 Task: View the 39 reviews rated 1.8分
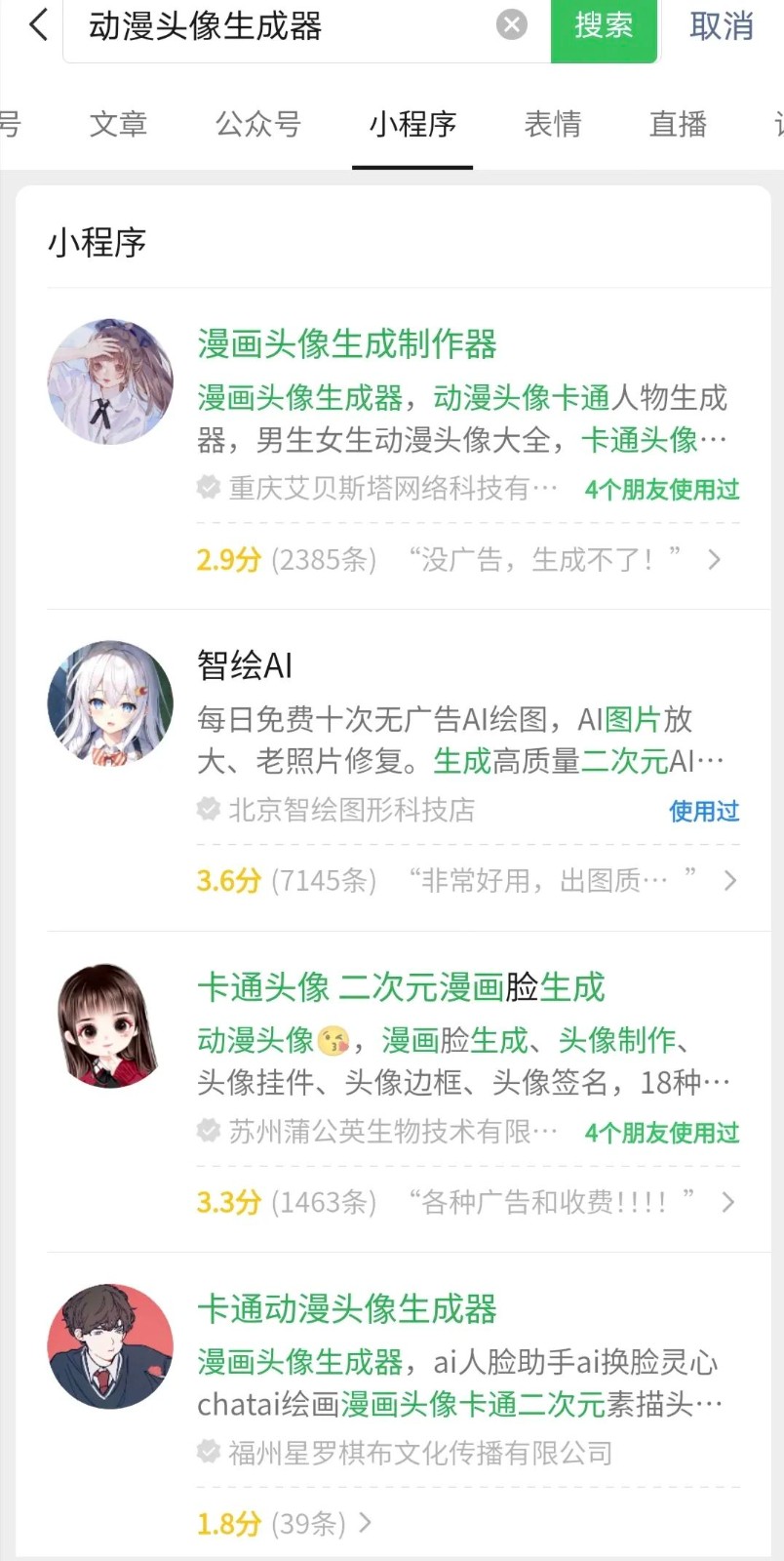pos(285,1523)
